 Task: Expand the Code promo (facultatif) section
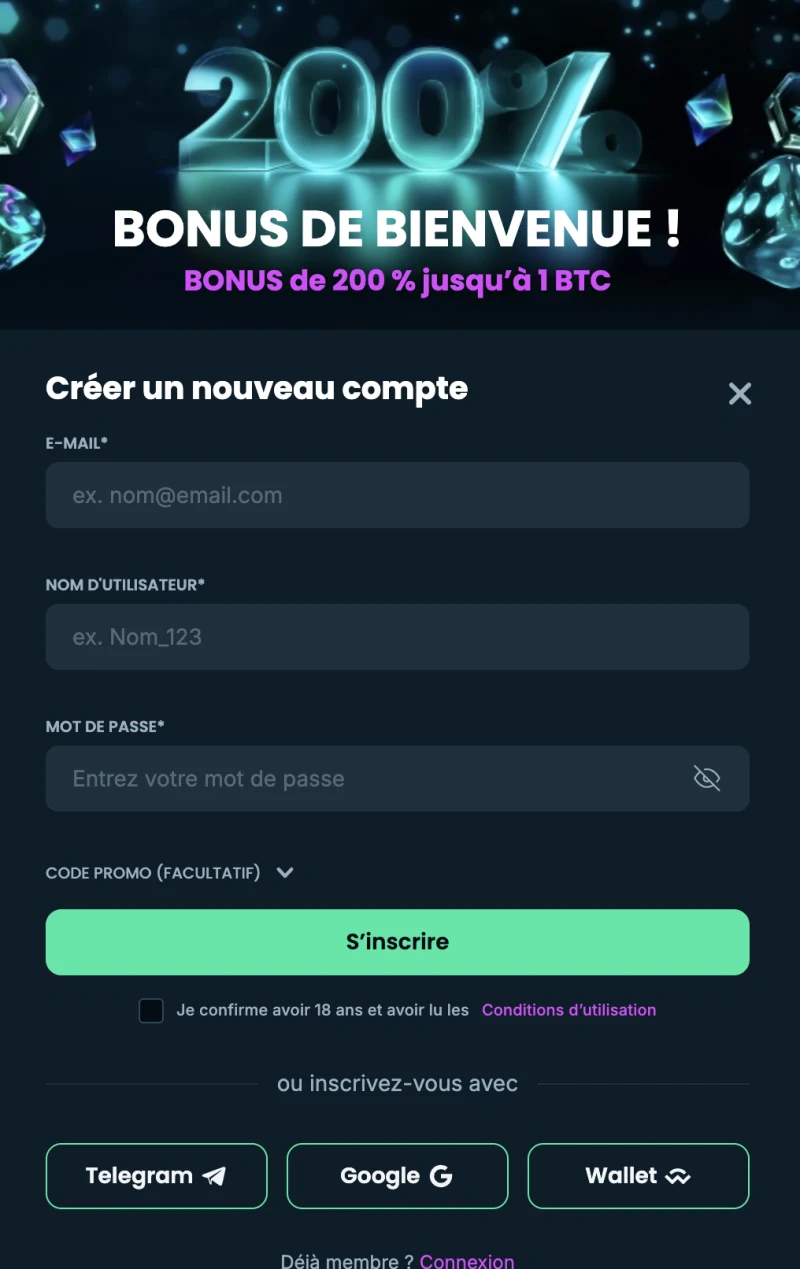170,873
